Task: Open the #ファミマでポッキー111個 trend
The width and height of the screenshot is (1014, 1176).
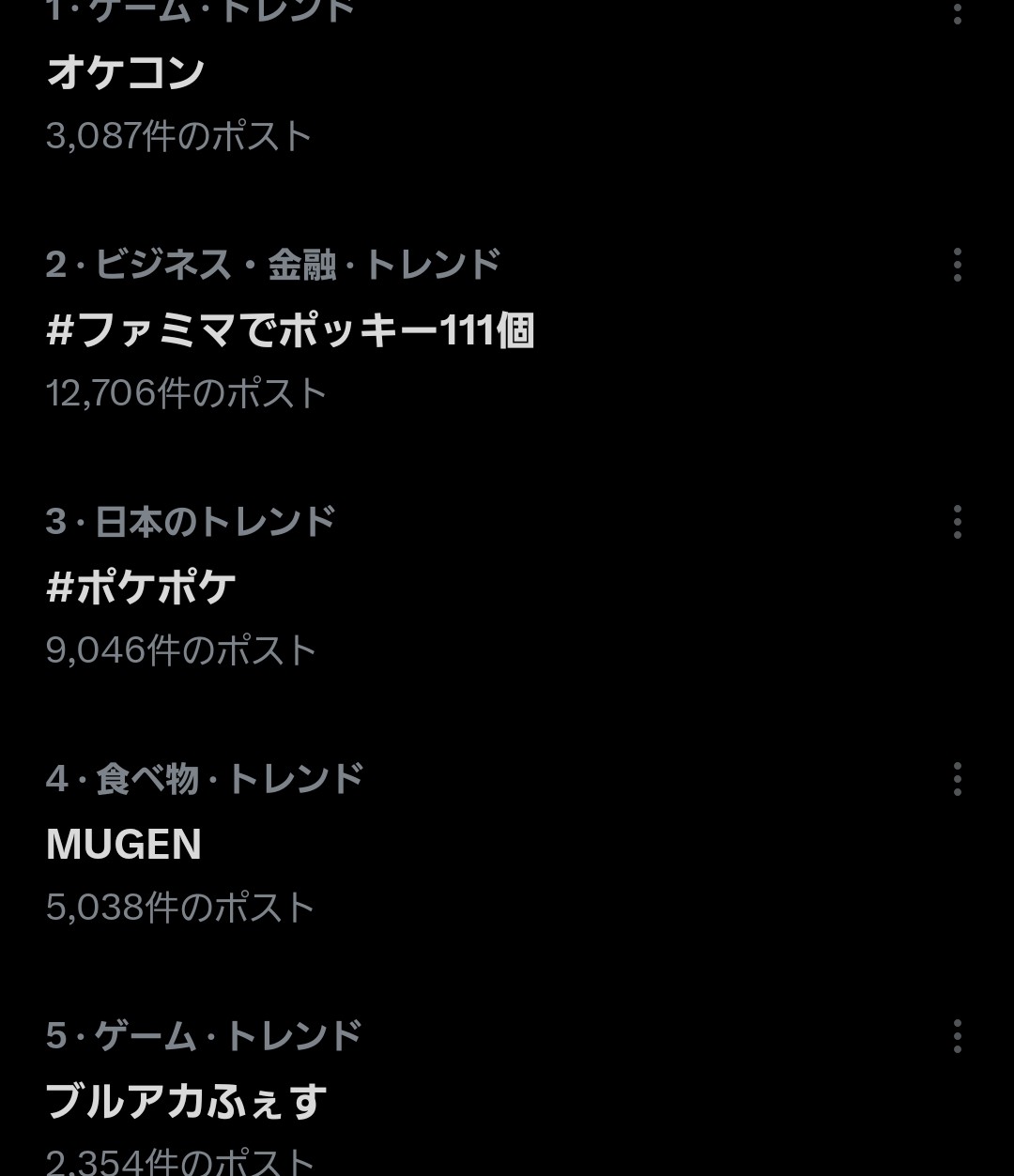Action: pyautogui.click(x=290, y=331)
